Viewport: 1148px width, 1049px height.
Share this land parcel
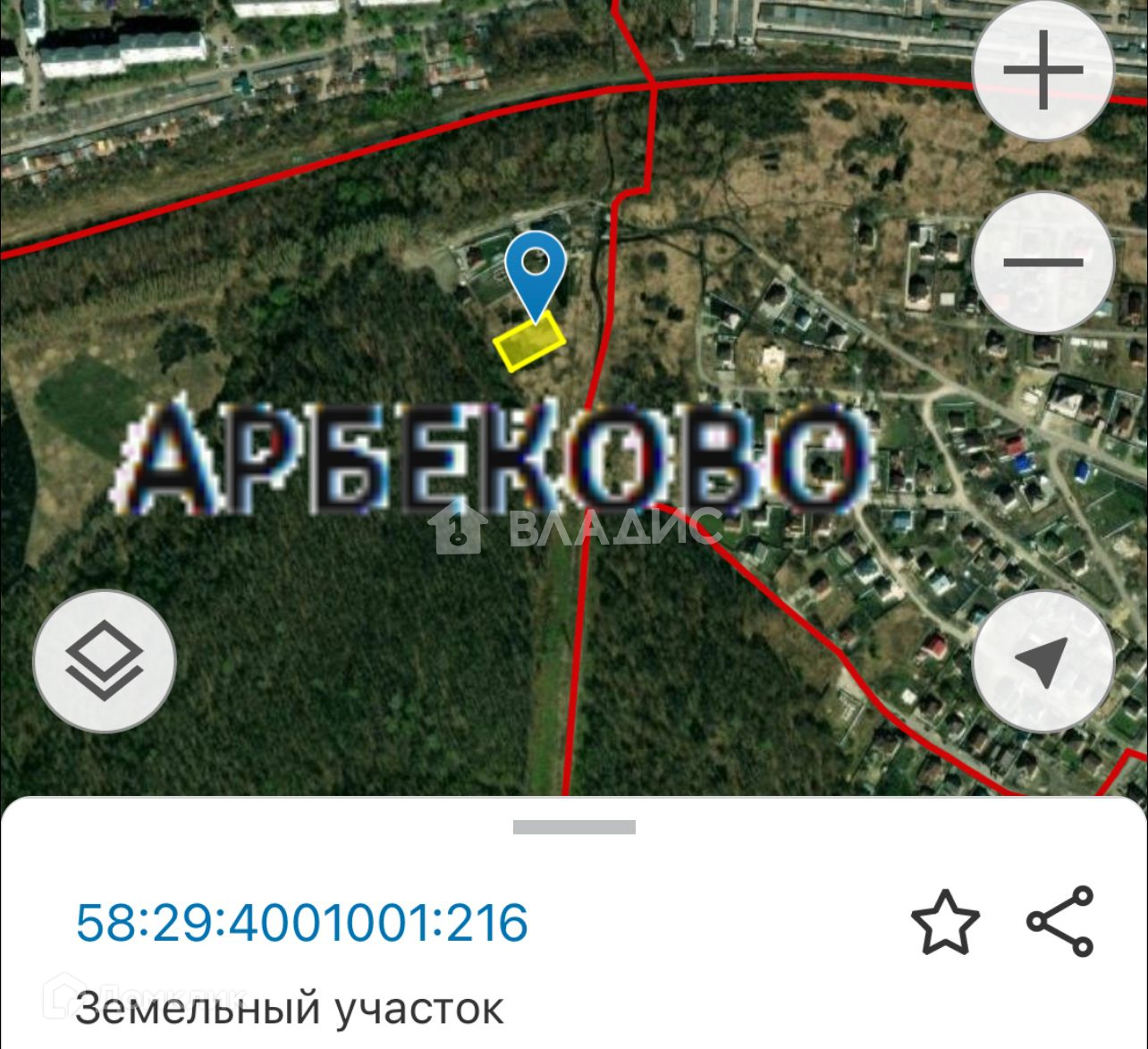(x=1060, y=921)
